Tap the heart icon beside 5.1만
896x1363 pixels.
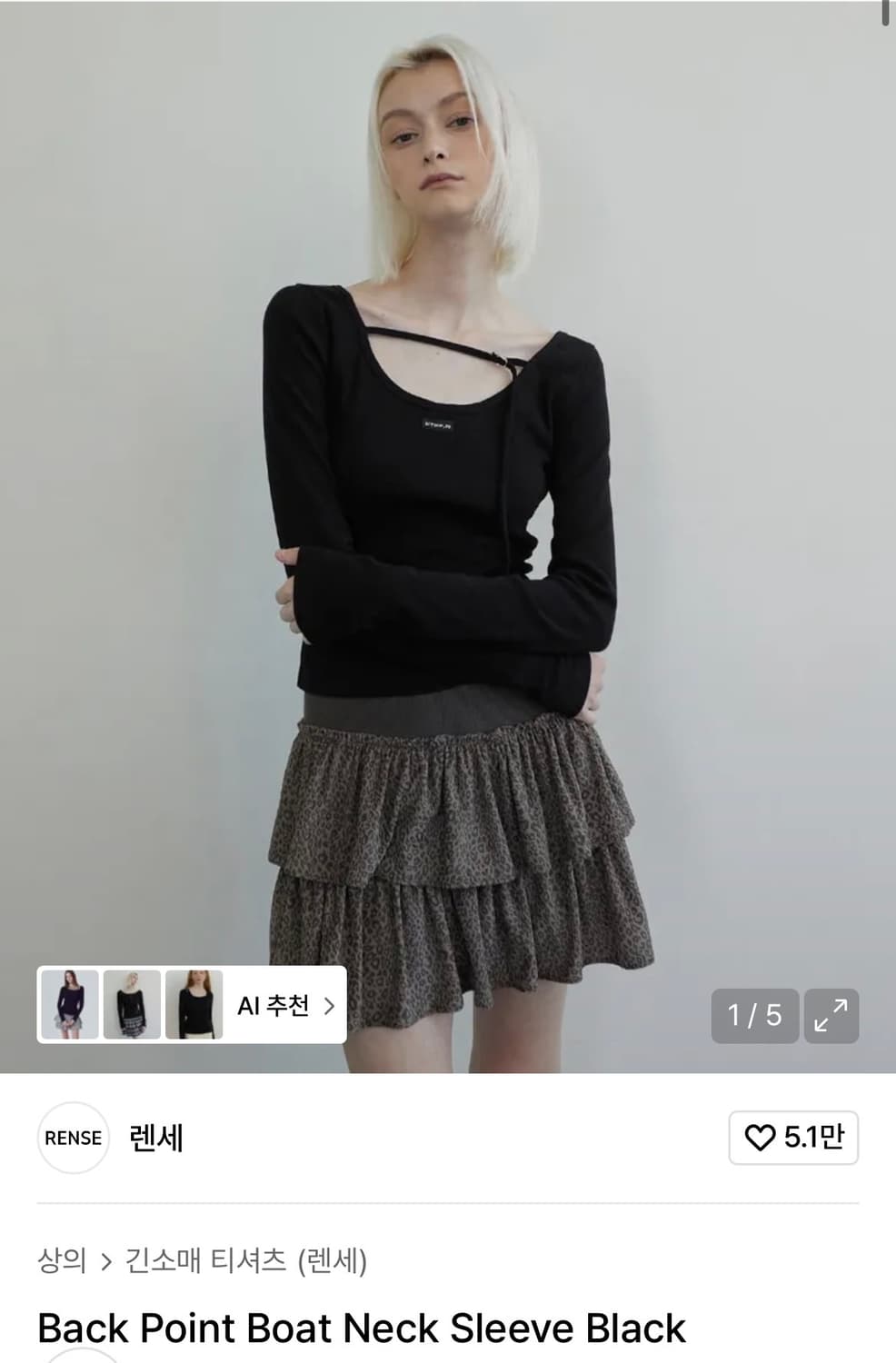(759, 1137)
